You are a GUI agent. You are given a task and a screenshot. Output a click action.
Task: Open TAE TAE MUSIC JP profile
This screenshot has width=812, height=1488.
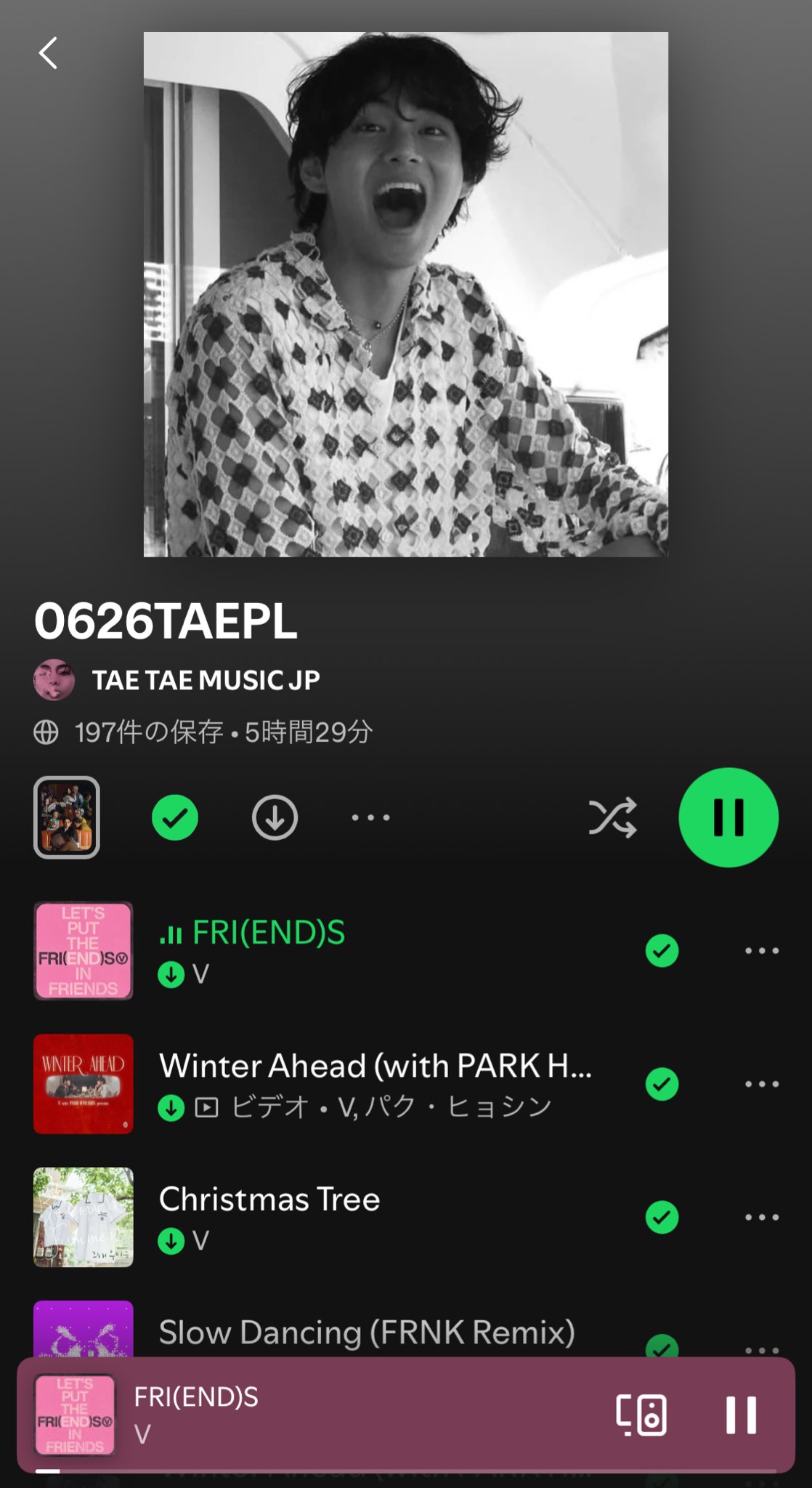coord(205,680)
